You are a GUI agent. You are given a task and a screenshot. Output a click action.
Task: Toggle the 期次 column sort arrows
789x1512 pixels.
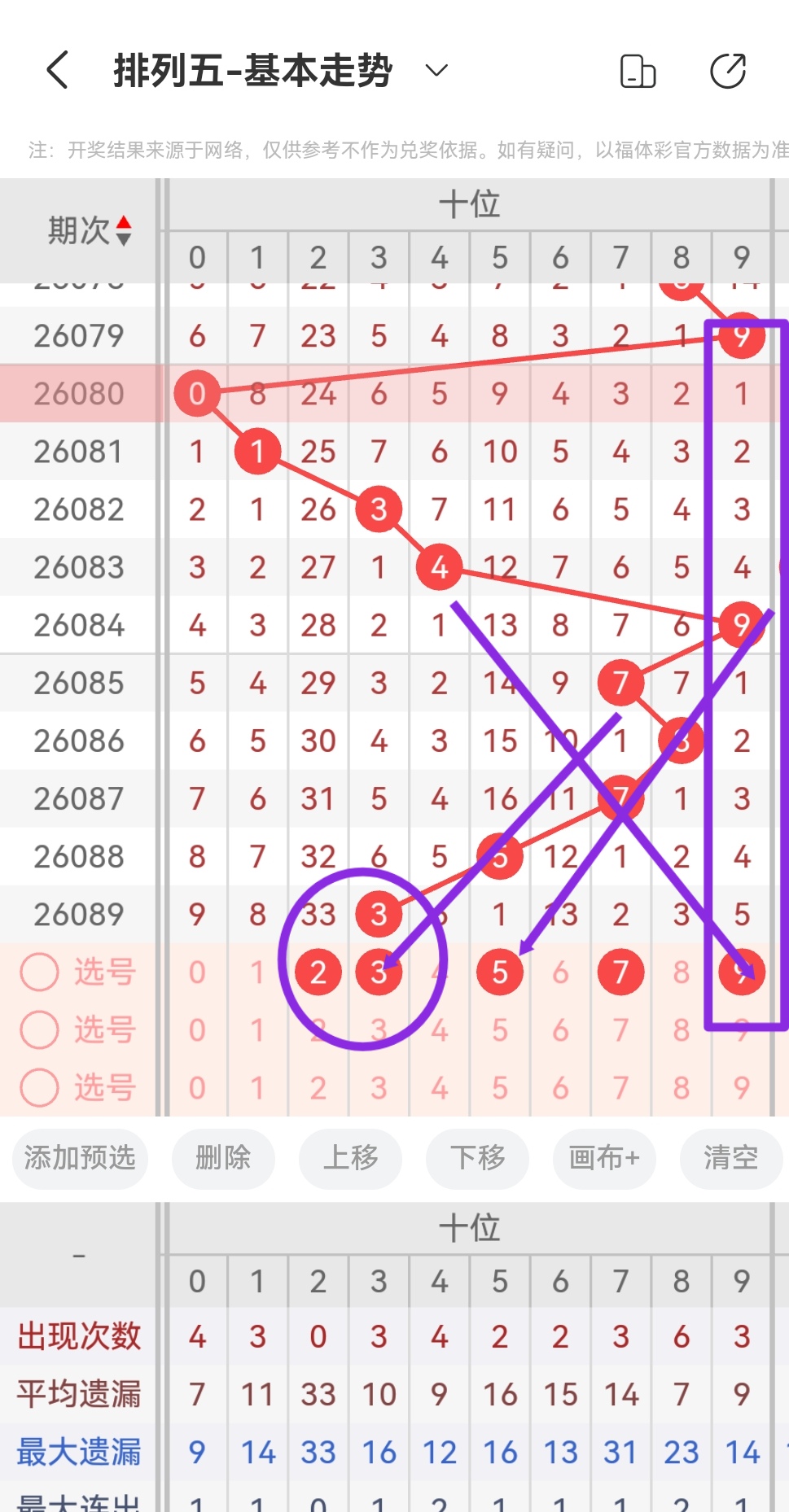coord(123,230)
